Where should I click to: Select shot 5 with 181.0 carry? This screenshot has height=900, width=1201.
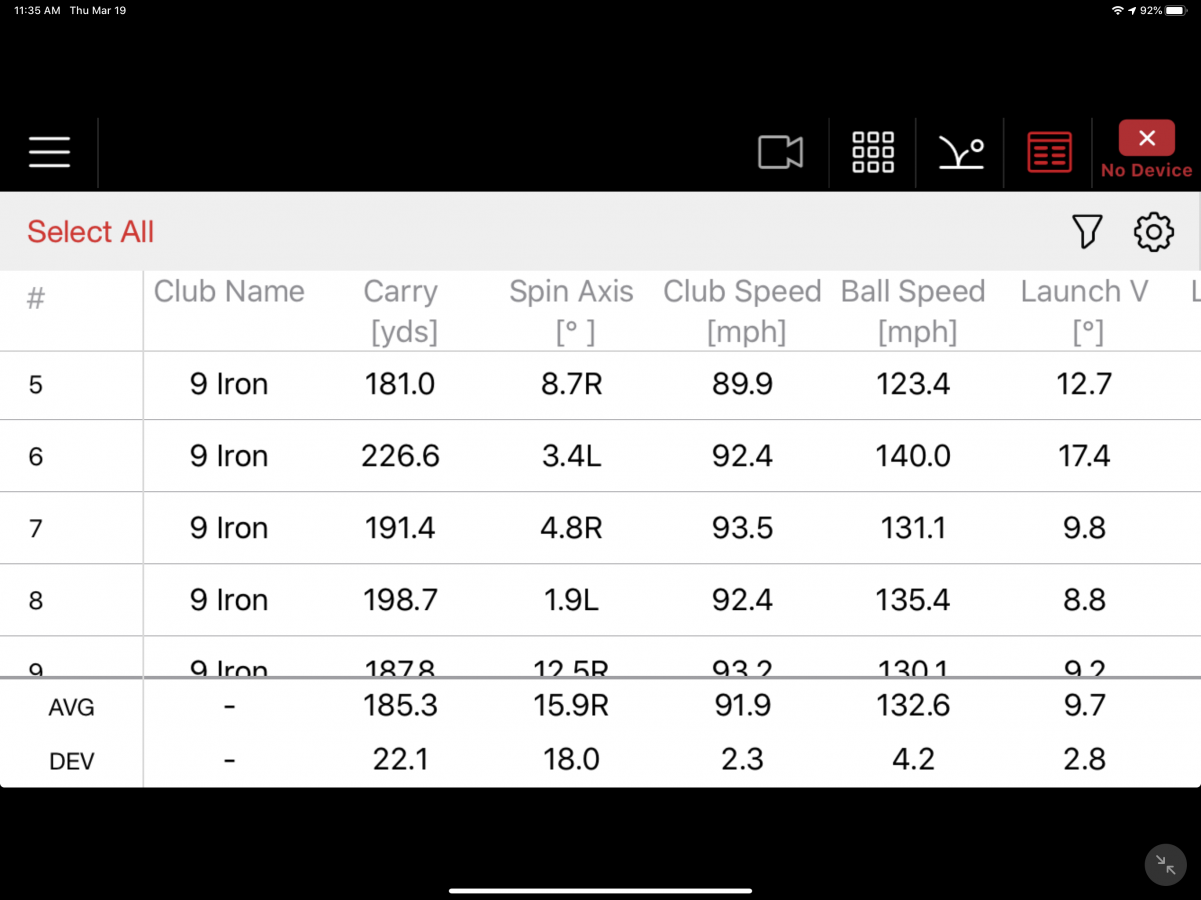coord(600,385)
